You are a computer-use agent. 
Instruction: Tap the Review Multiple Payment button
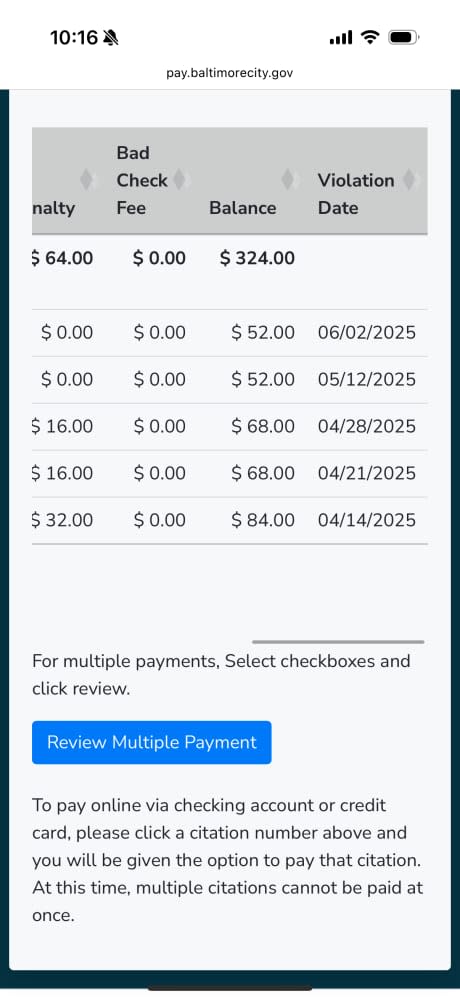(x=152, y=742)
